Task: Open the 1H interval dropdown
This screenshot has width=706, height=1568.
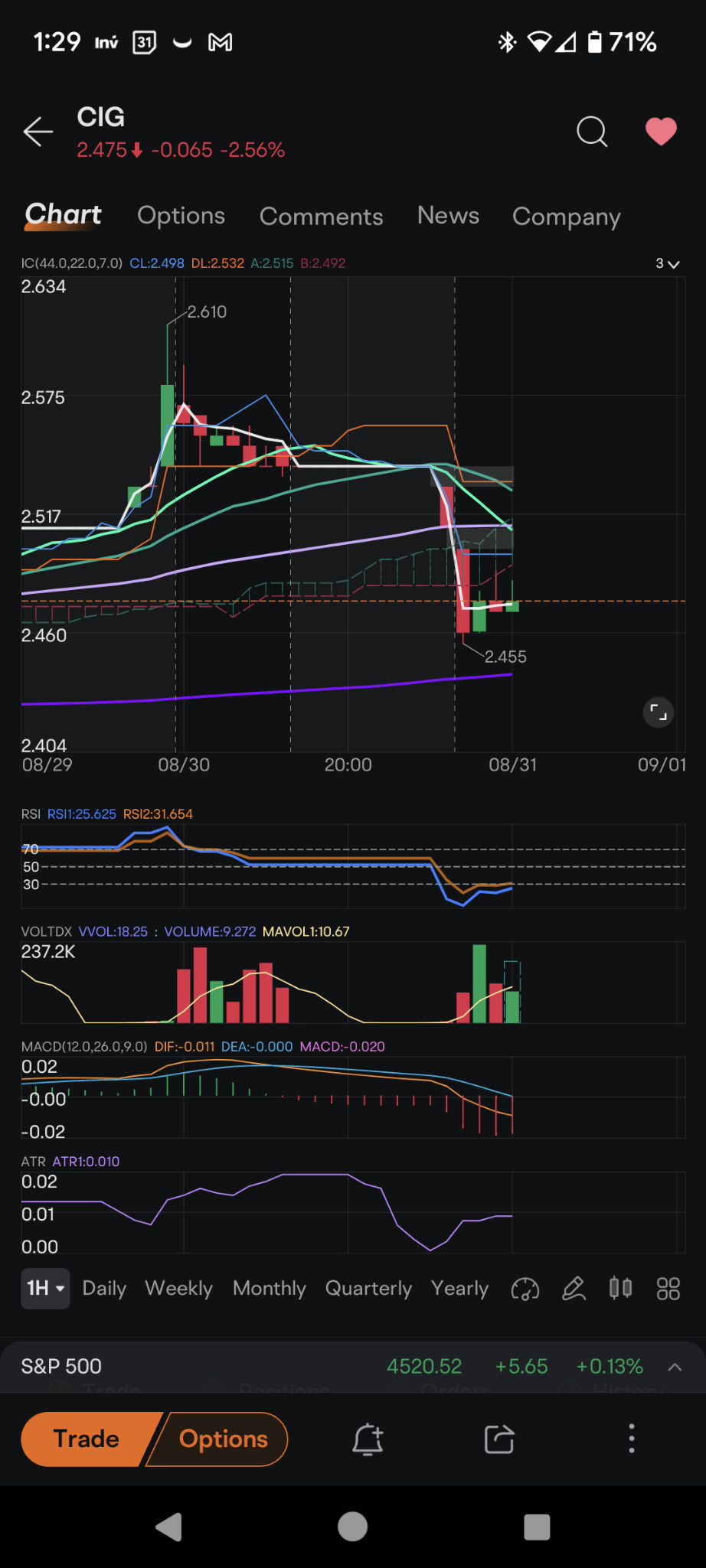Action: [x=45, y=1288]
